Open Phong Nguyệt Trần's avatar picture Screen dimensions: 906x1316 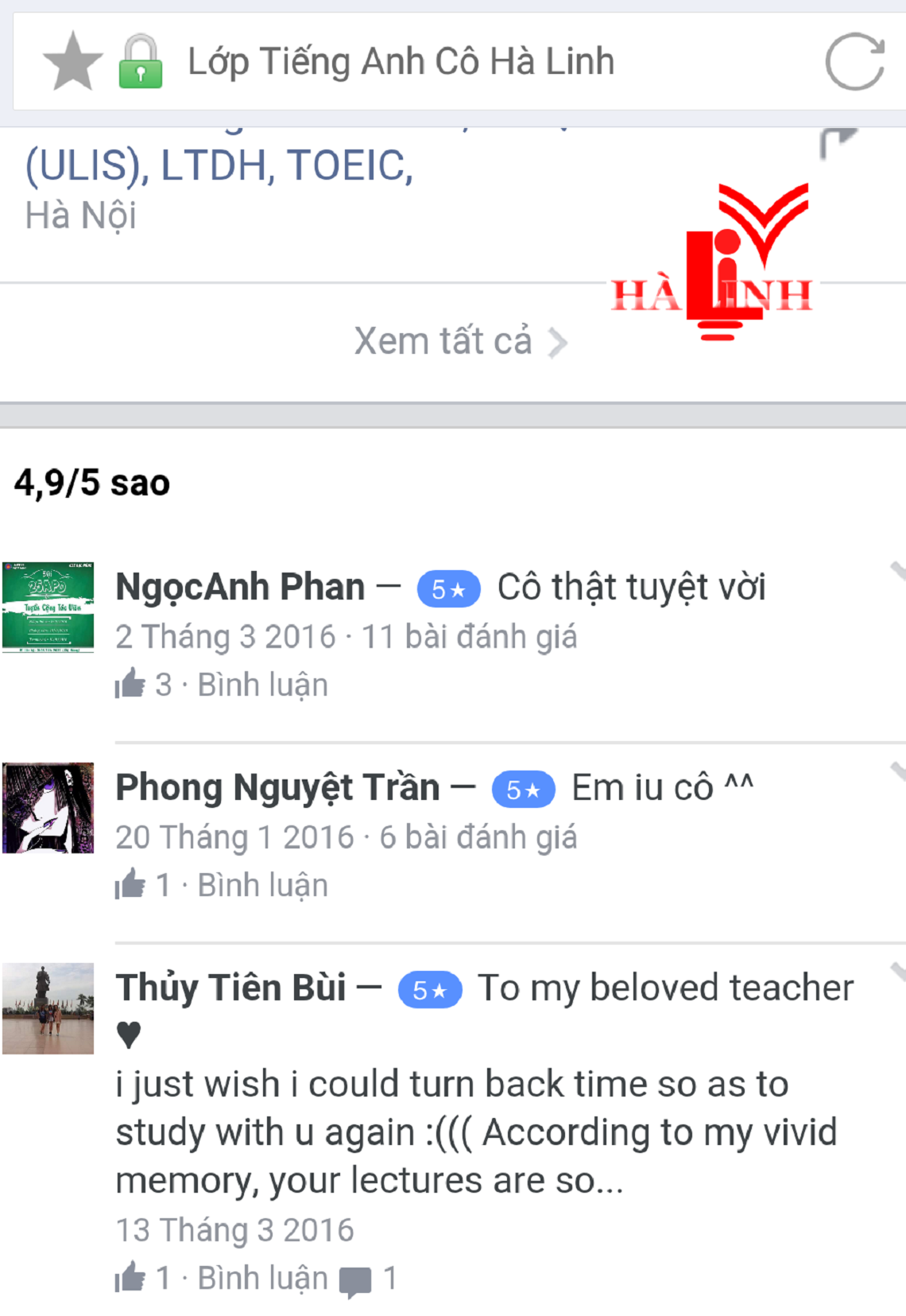(48, 808)
